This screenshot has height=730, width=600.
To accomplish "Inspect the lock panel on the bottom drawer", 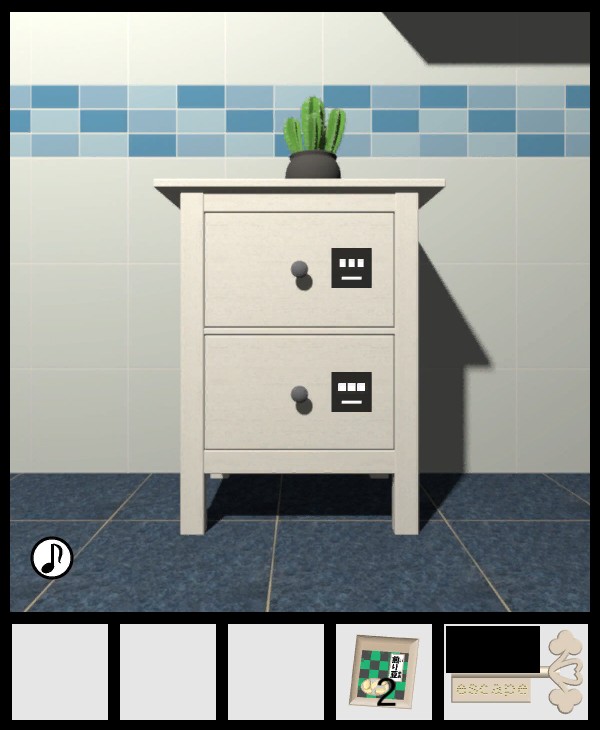I will click(x=351, y=392).
